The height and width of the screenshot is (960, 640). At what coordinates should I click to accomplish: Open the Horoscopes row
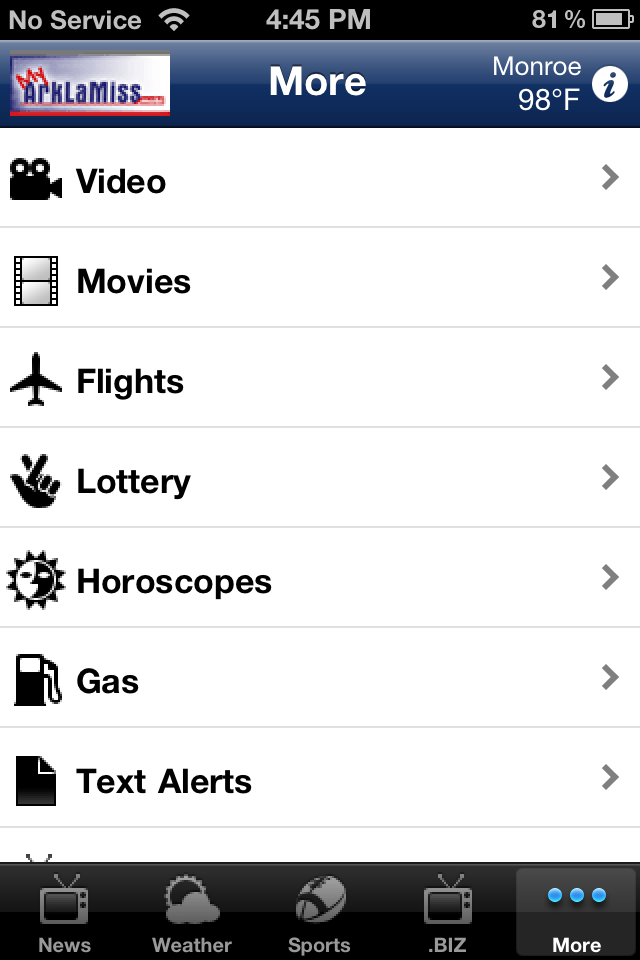[320, 581]
